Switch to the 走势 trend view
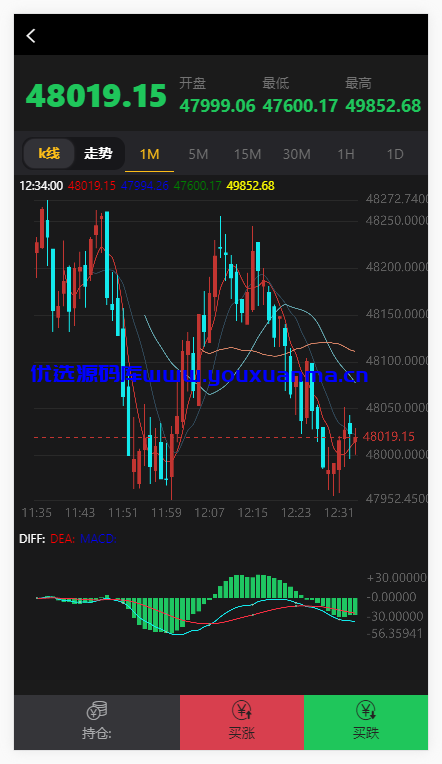The image size is (442, 764). [98, 153]
